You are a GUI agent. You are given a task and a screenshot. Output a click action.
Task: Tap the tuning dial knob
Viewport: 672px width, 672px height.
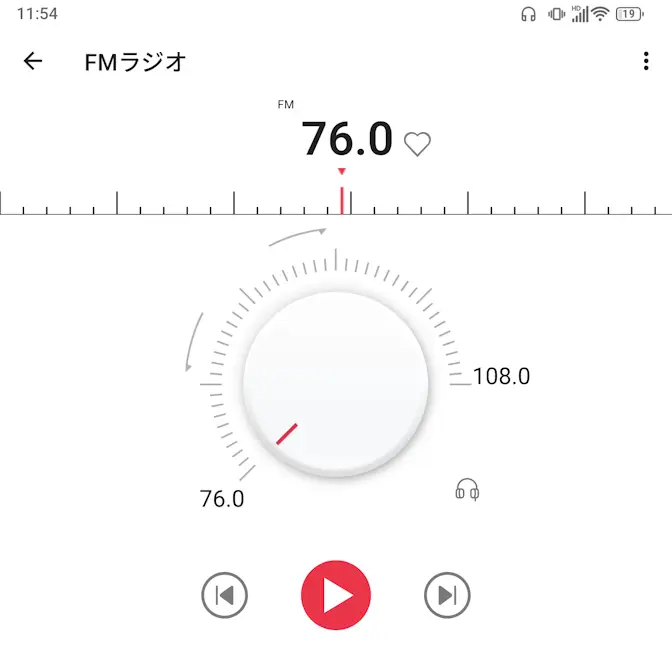[336, 384]
